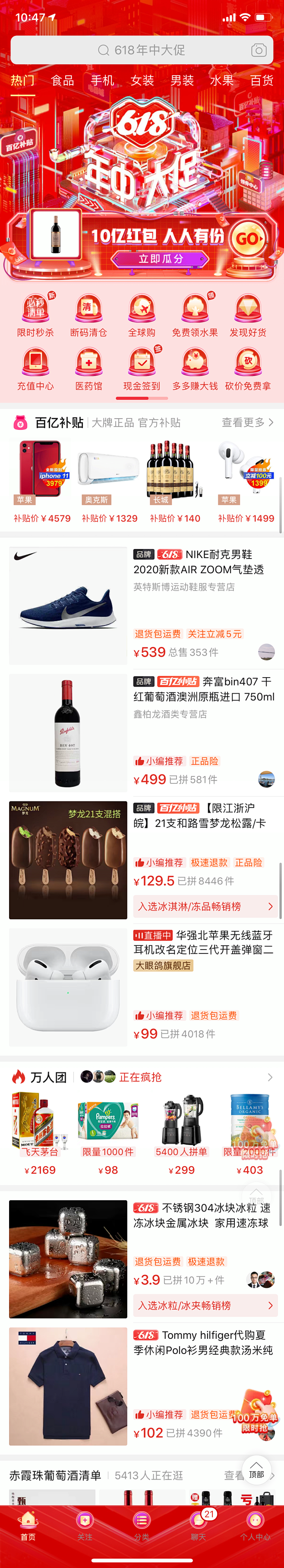Open the 限时秒杀 flash sale shortcut
The height and width of the screenshot is (1568, 284).
coord(35,315)
